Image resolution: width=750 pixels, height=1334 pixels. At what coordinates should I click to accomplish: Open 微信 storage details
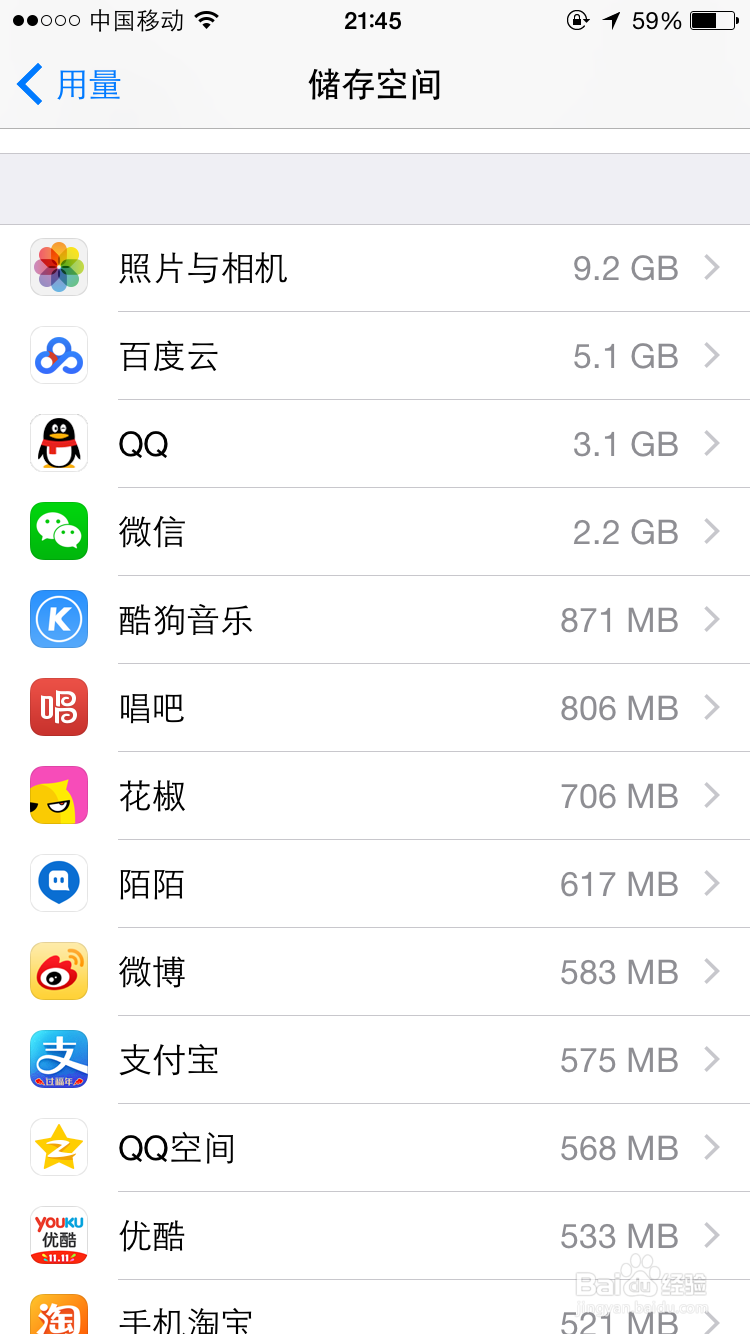click(x=375, y=532)
